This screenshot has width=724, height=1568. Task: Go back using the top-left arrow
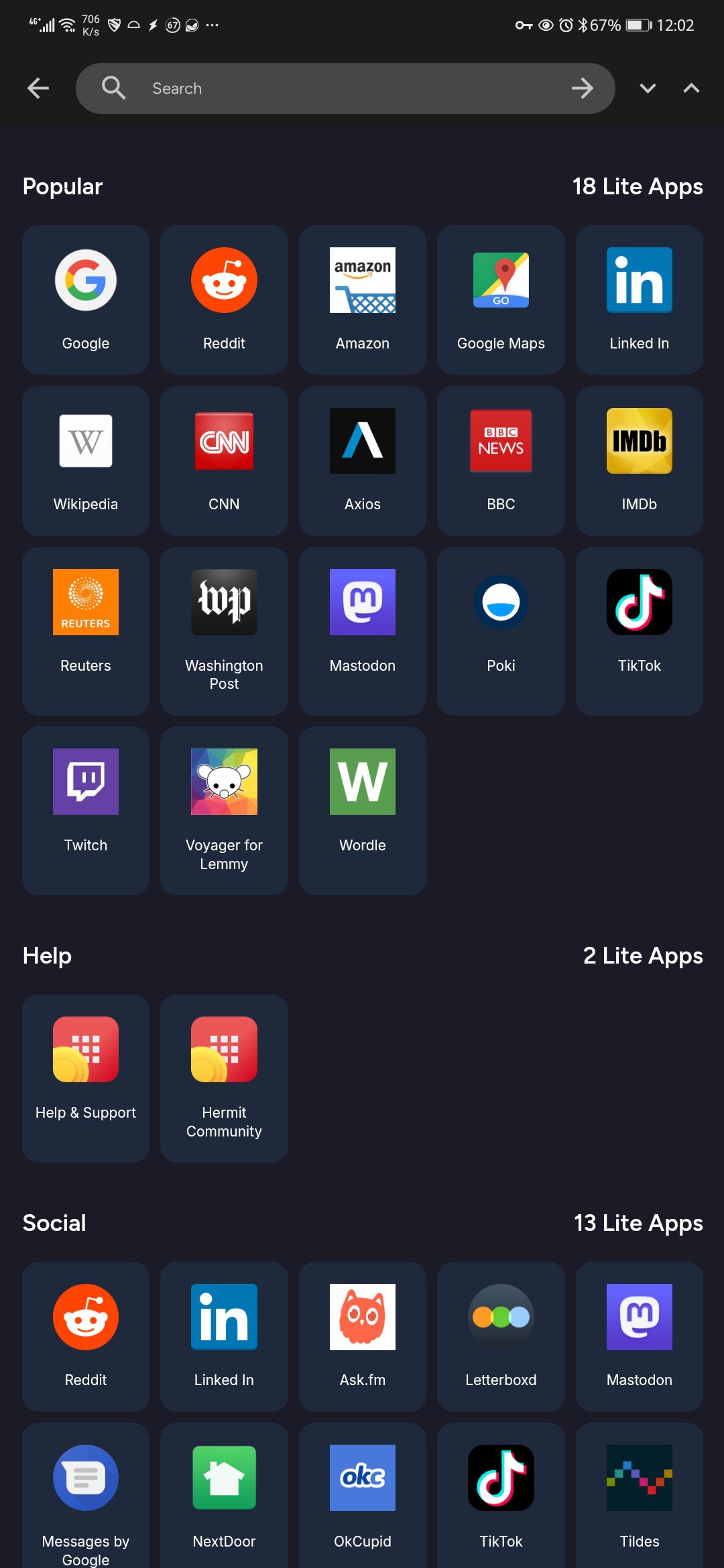pos(38,88)
